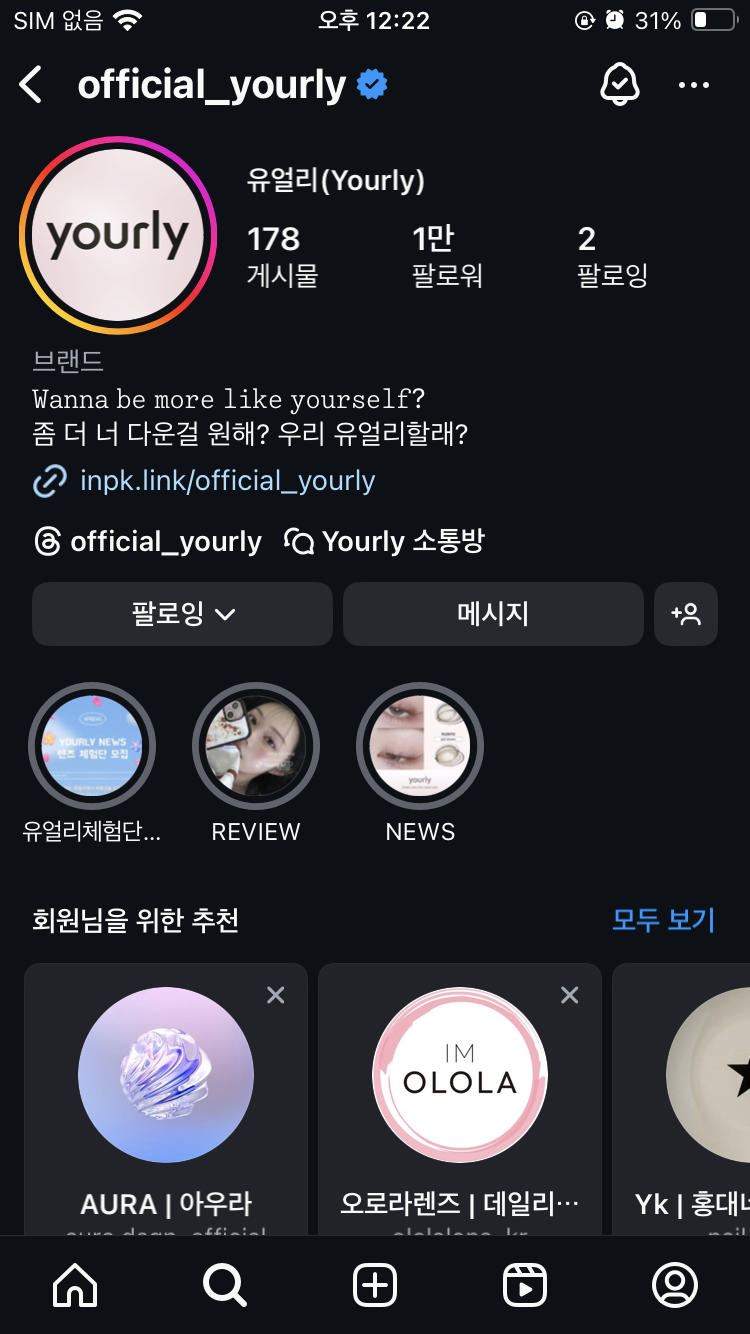Open the official_yourly Threads profile
The image size is (750, 1334).
pos(148,542)
